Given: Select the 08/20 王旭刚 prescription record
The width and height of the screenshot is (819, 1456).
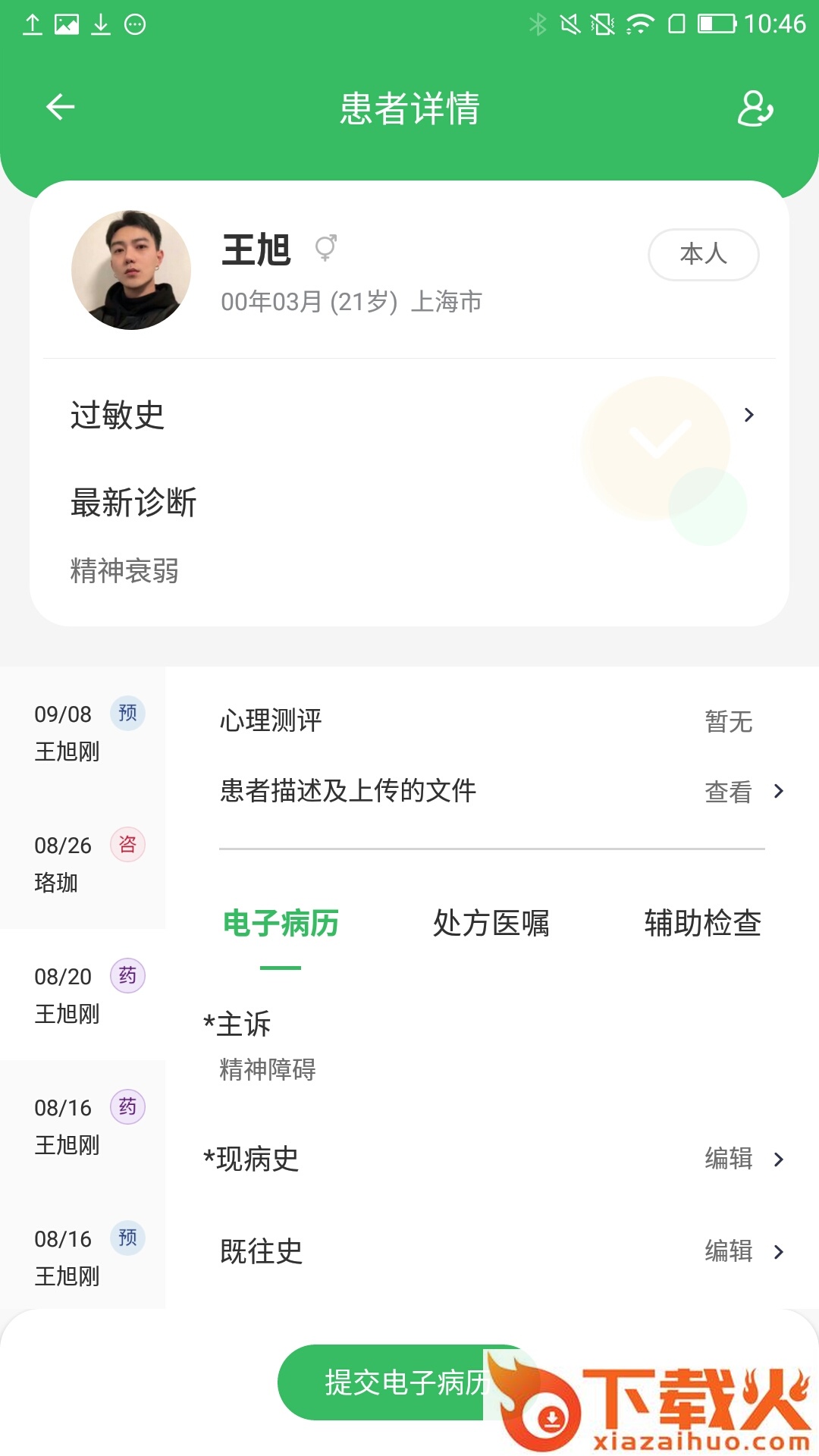Looking at the screenshot, I should (83, 994).
